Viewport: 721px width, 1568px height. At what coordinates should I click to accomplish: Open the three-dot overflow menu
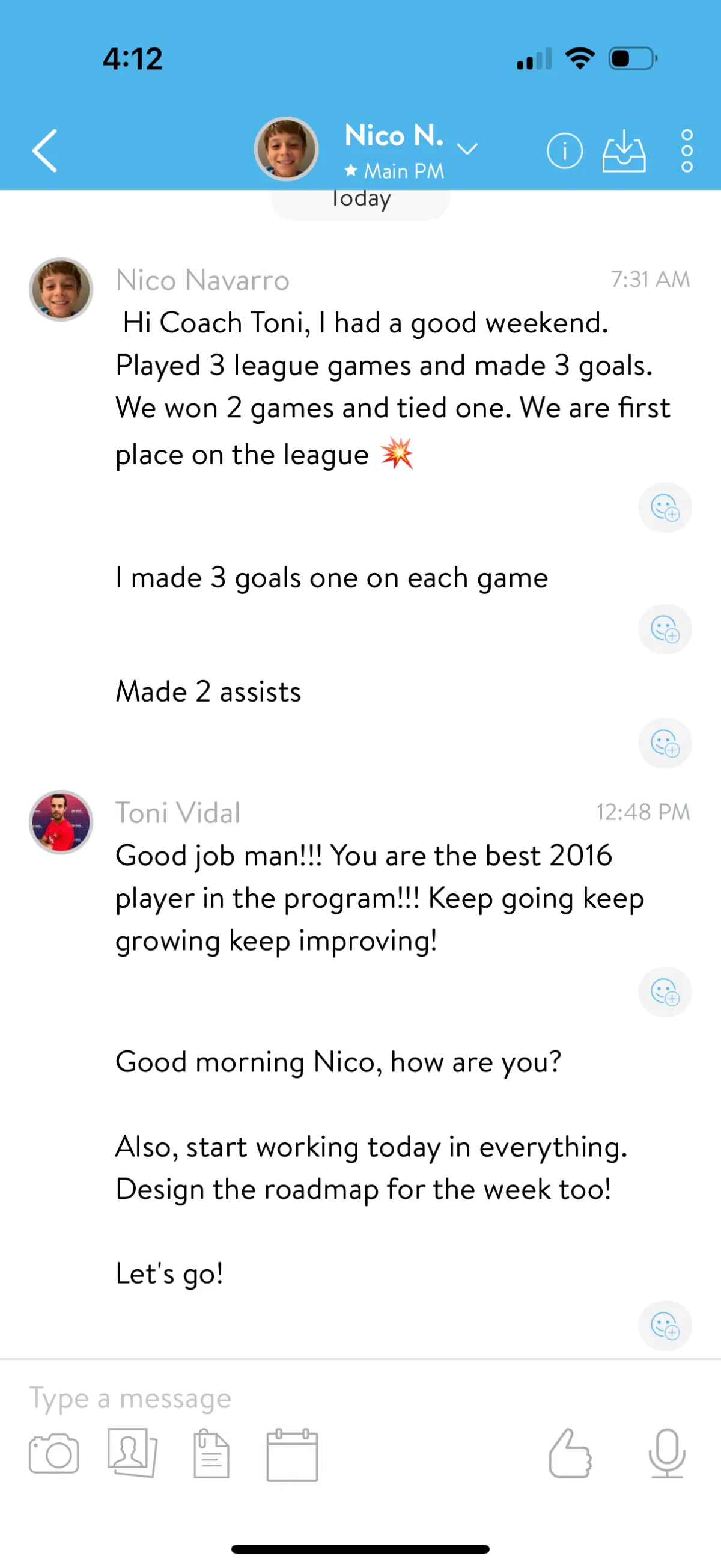pyautogui.click(x=687, y=150)
